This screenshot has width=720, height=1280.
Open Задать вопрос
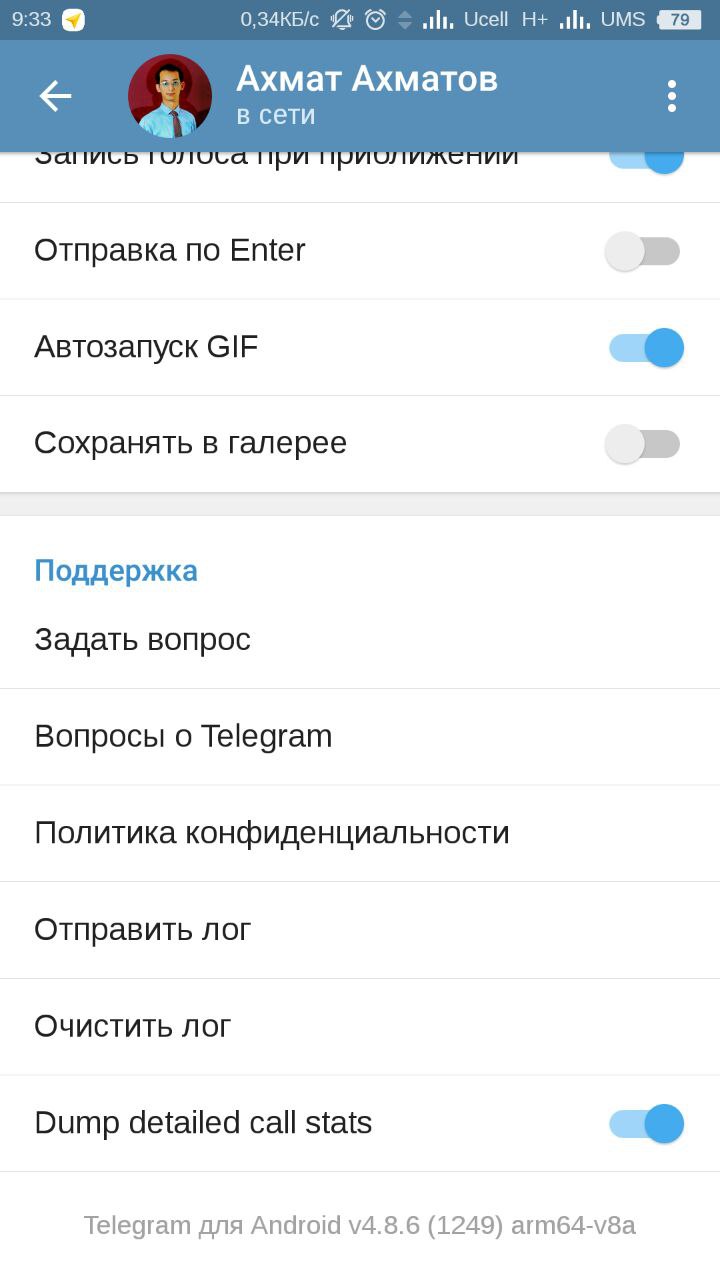pos(142,640)
